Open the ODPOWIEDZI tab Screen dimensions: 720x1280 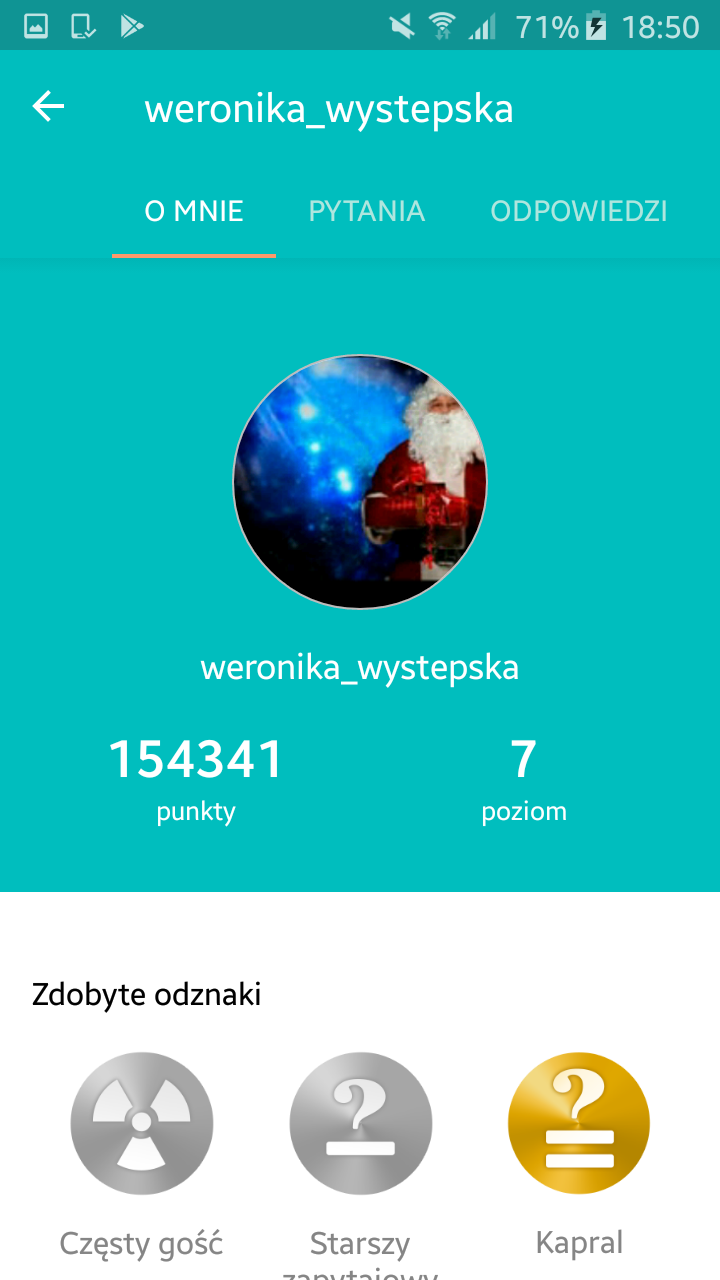point(579,211)
